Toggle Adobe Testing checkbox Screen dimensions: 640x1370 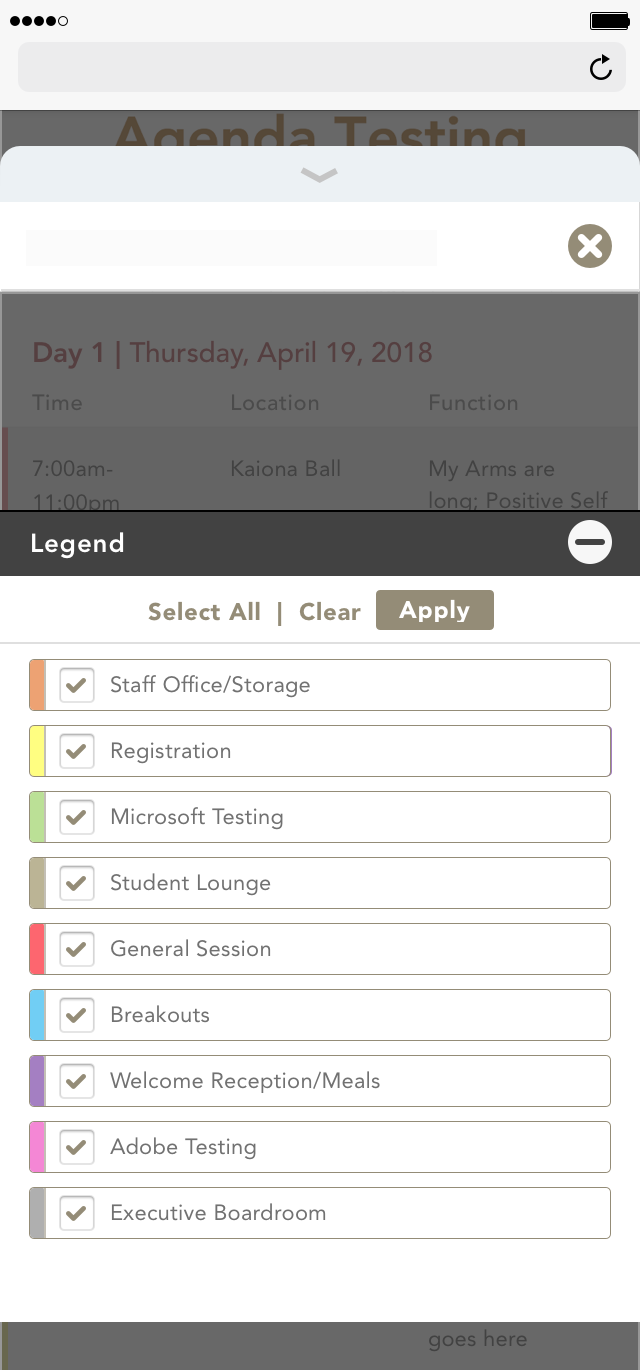[77, 1147]
